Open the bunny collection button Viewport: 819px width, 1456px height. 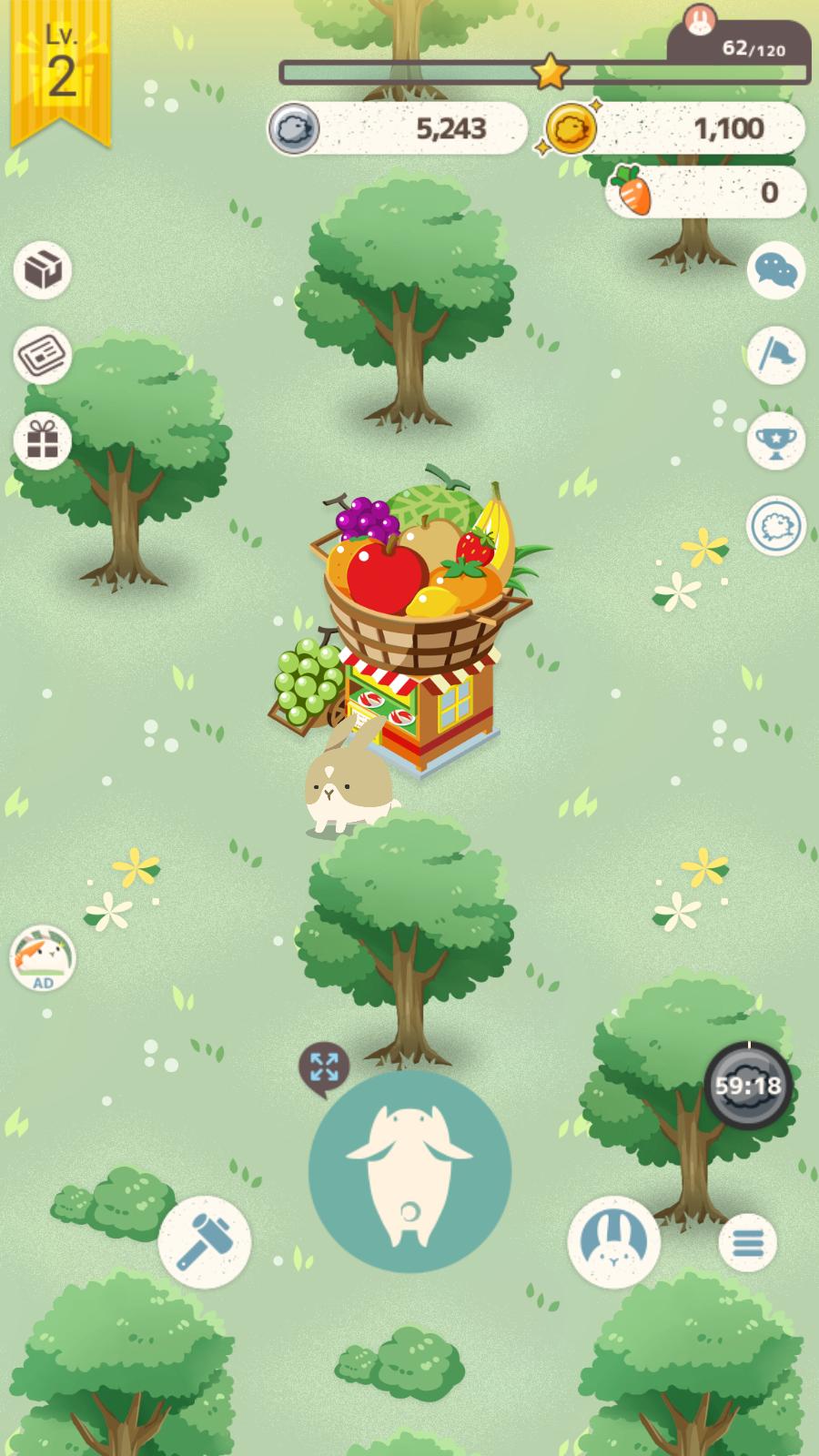click(613, 1241)
